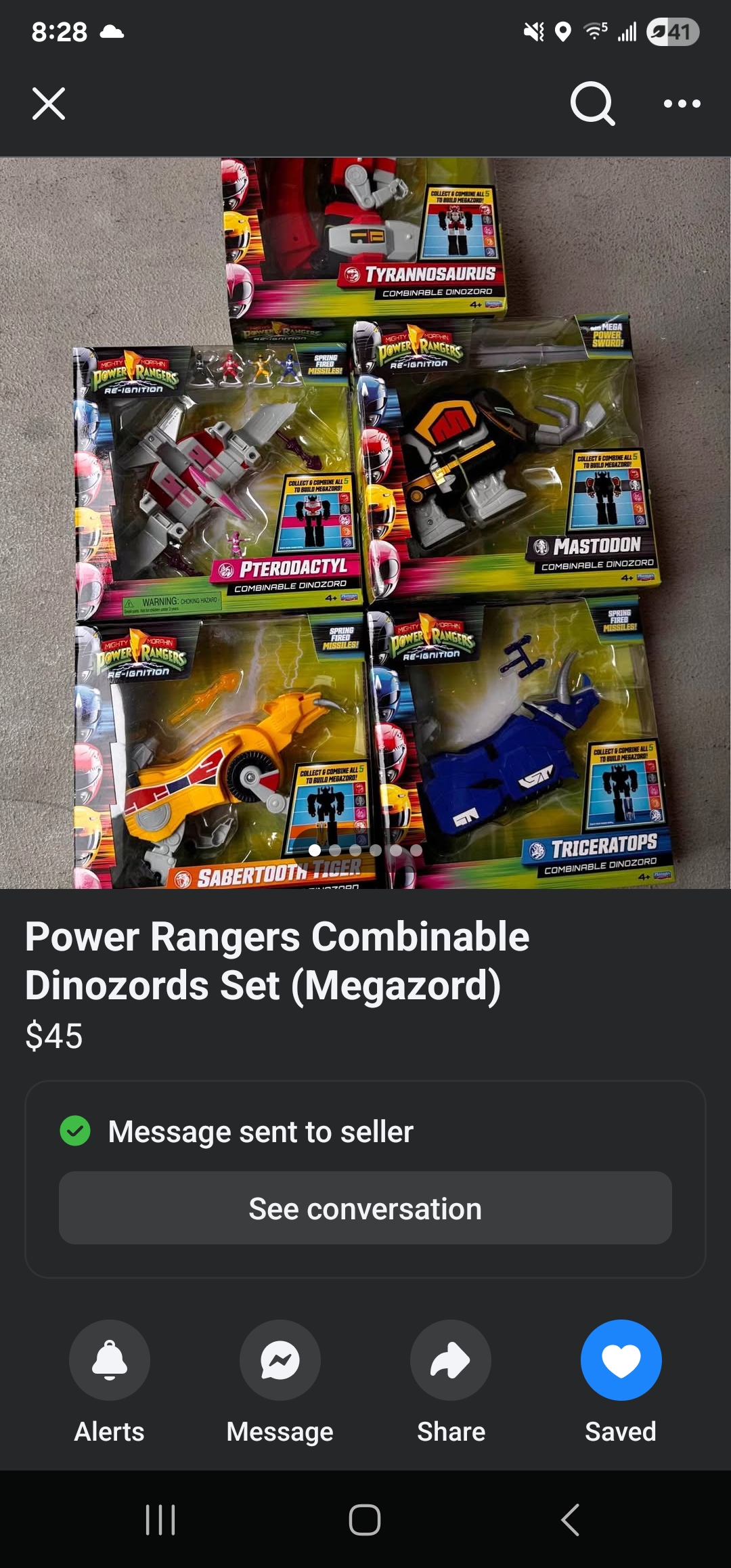Open the Power Rangers listing photo
Image resolution: width=731 pixels, height=1568 pixels.
[365, 523]
